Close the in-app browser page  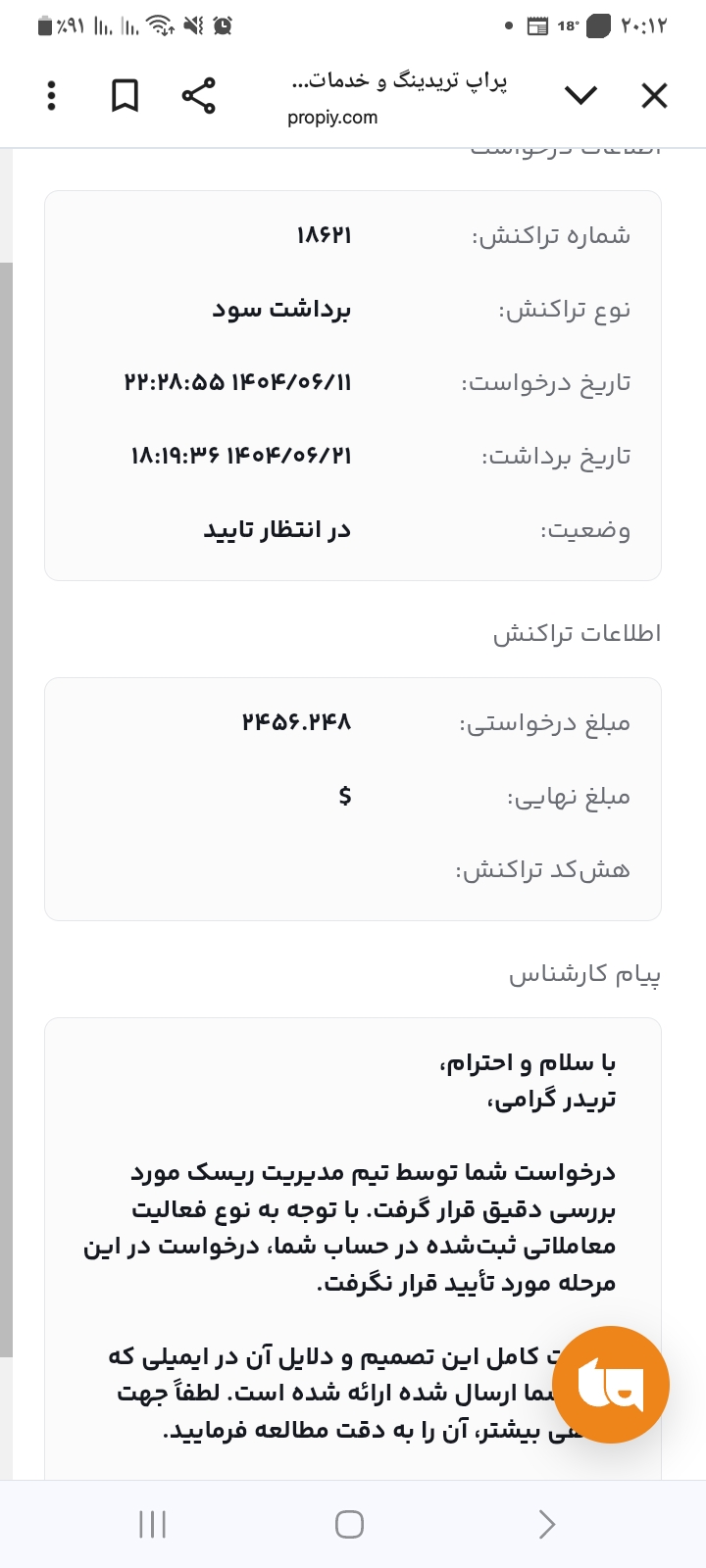654,96
